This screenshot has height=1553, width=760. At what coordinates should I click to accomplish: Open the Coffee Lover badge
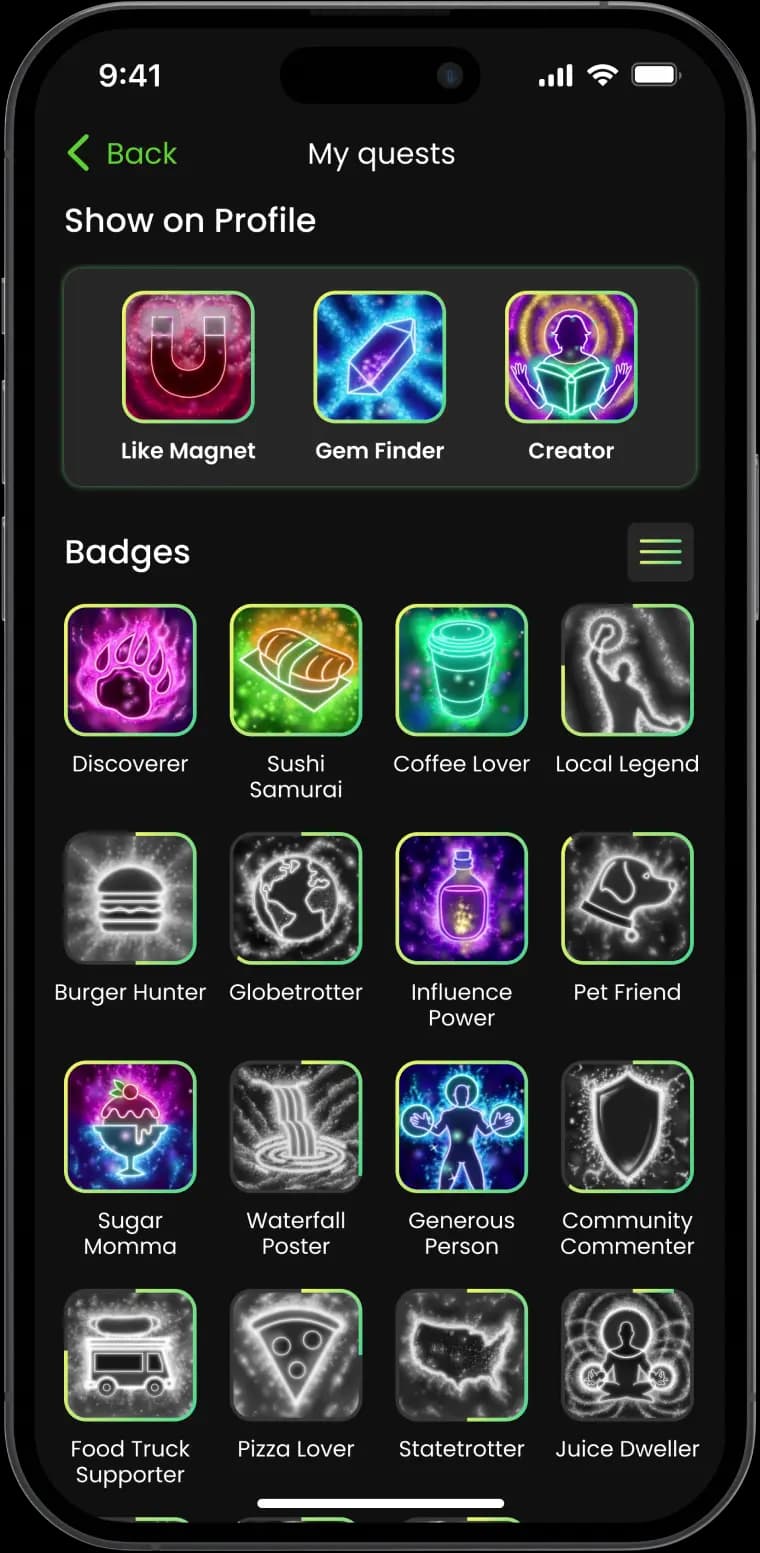click(462, 670)
